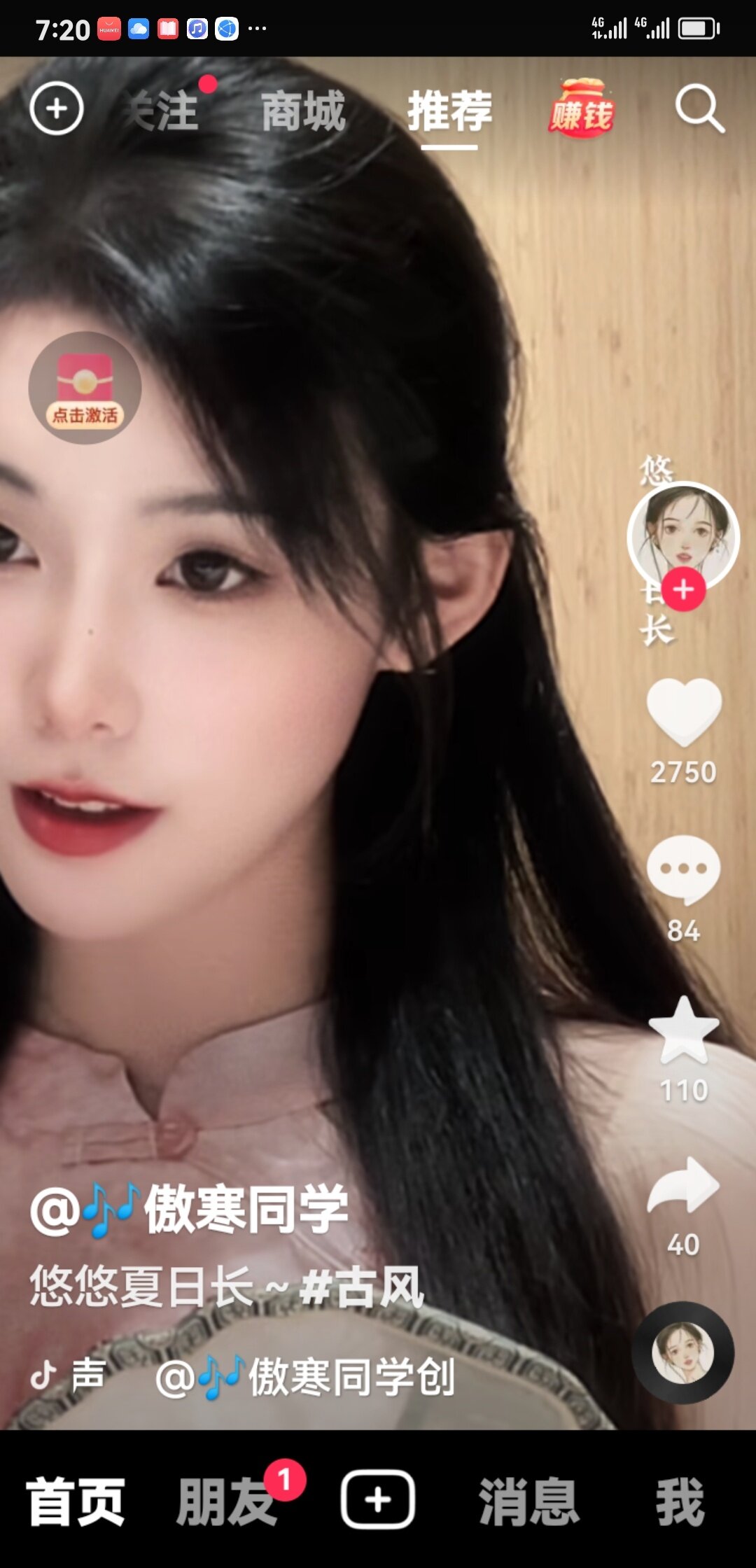The image size is (756, 1568).
Task: Switch to the 商城 tab
Action: point(303,111)
